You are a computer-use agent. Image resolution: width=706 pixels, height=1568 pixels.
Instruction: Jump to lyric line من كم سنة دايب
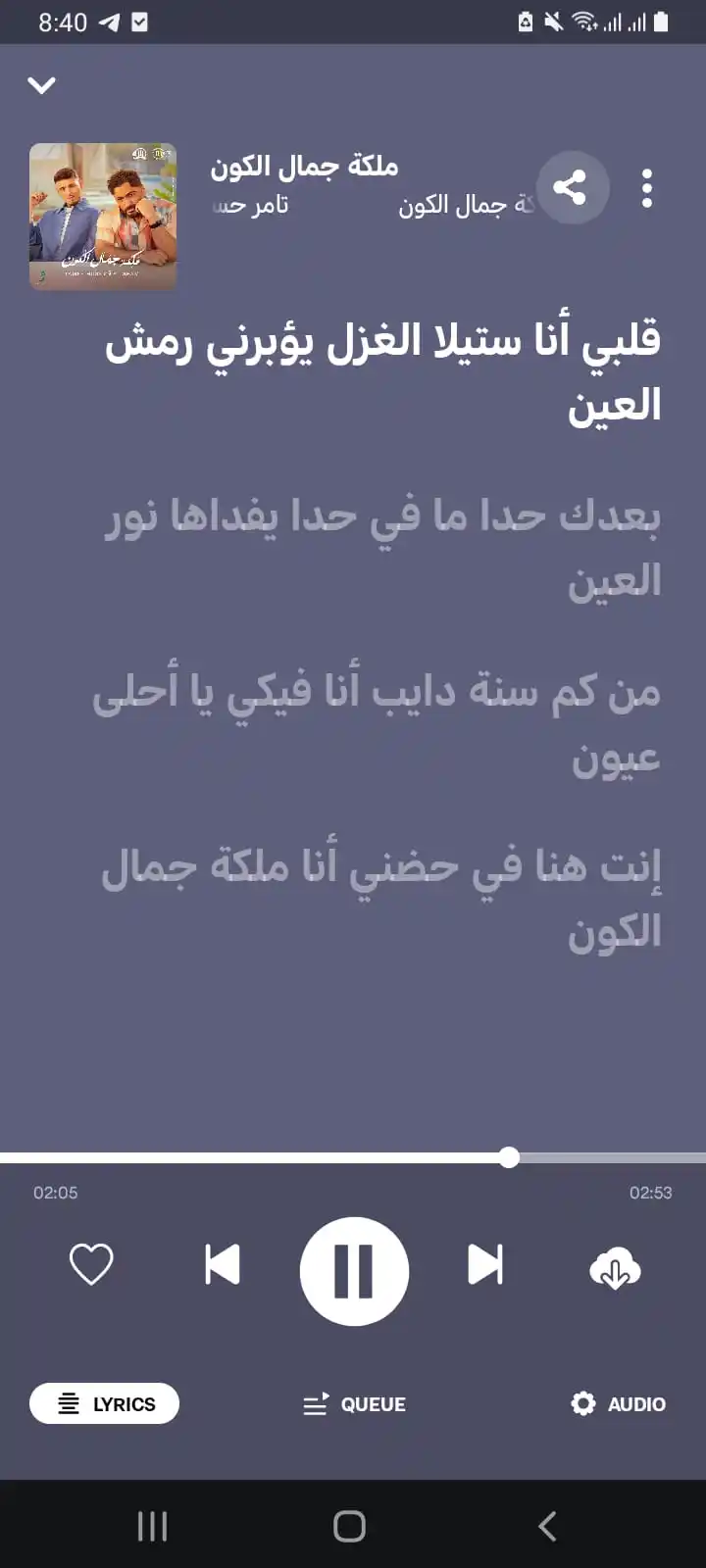378,723
